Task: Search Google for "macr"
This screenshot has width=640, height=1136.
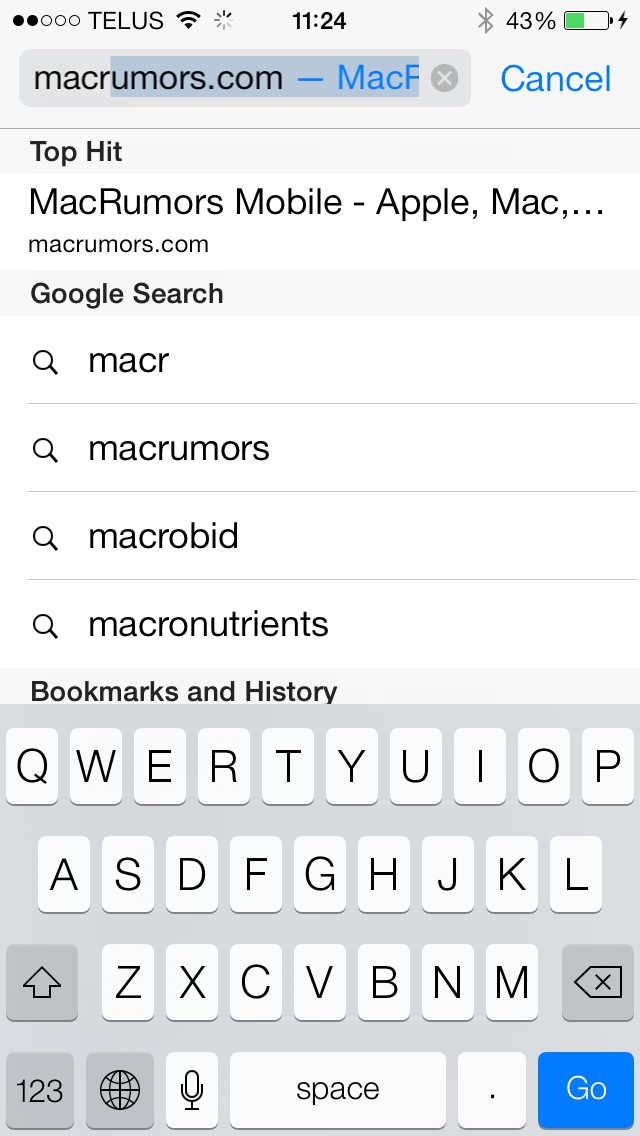Action: pos(320,360)
